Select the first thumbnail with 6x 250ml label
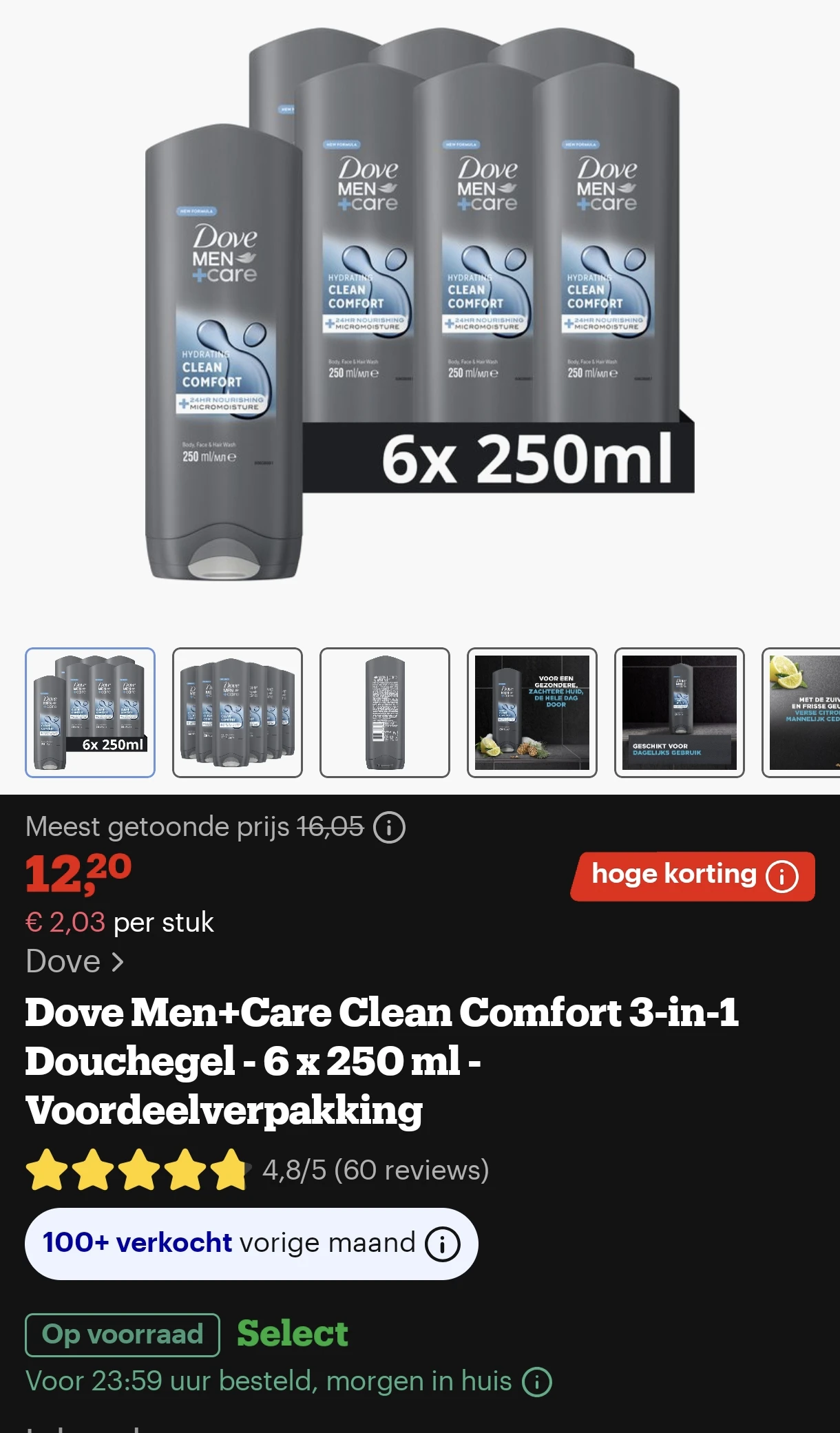Image resolution: width=840 pixels, height=1433 pixels. pyautogui.click(x=90, y=713)
